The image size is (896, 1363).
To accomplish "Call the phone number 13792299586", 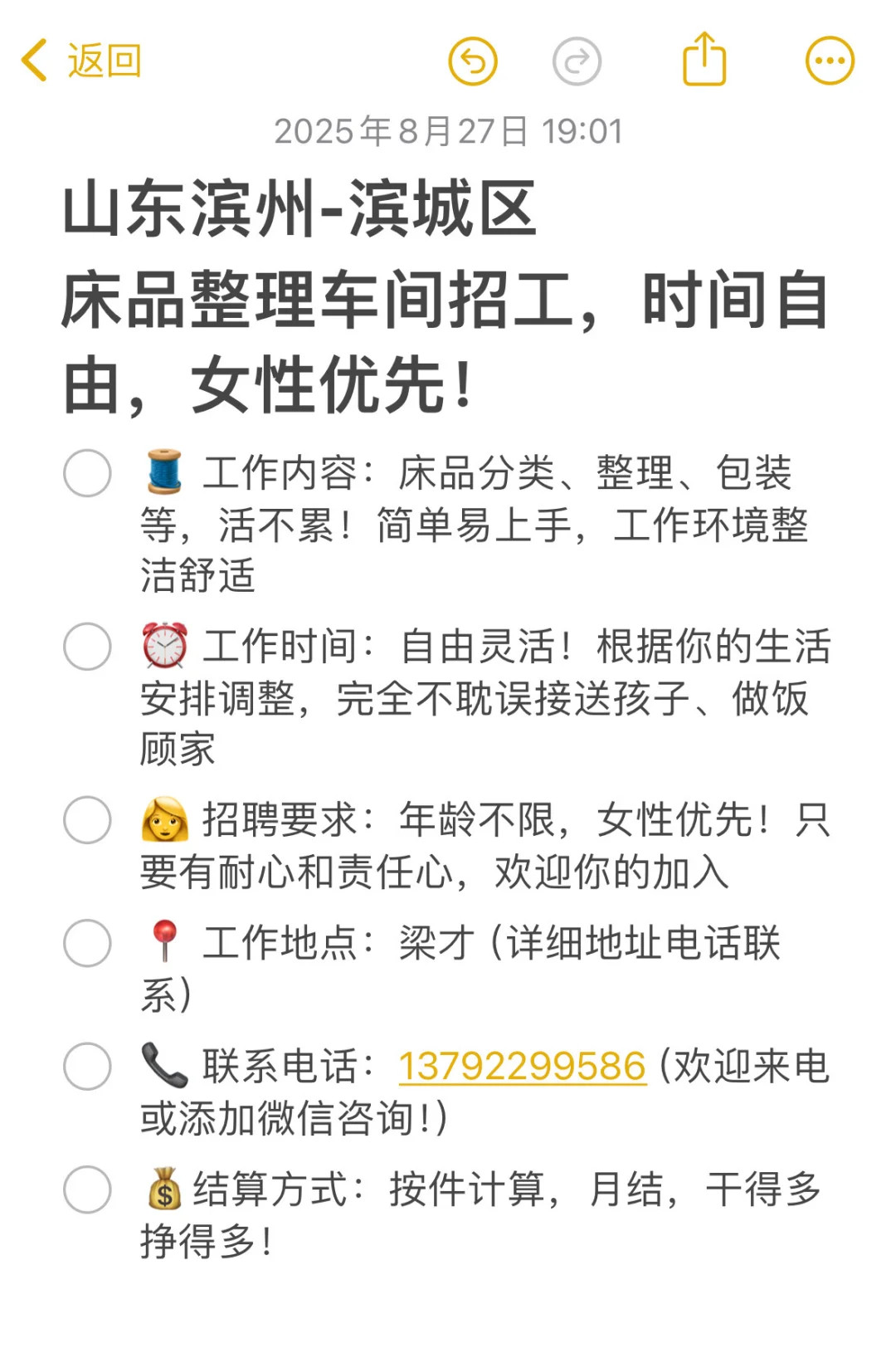I will tap(522, 1067).
